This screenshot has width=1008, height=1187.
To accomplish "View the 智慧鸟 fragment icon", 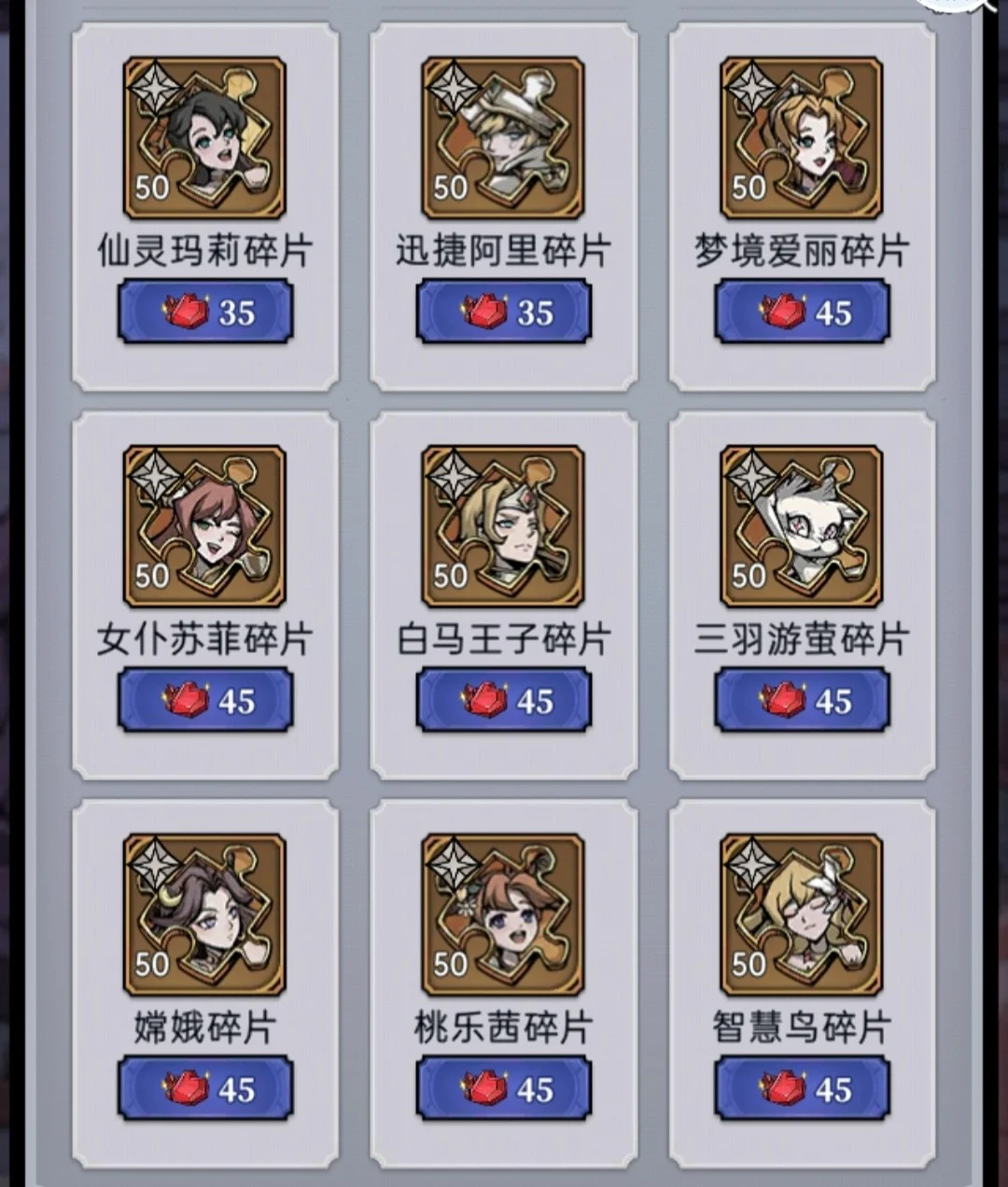I will [x=802, y=915].
